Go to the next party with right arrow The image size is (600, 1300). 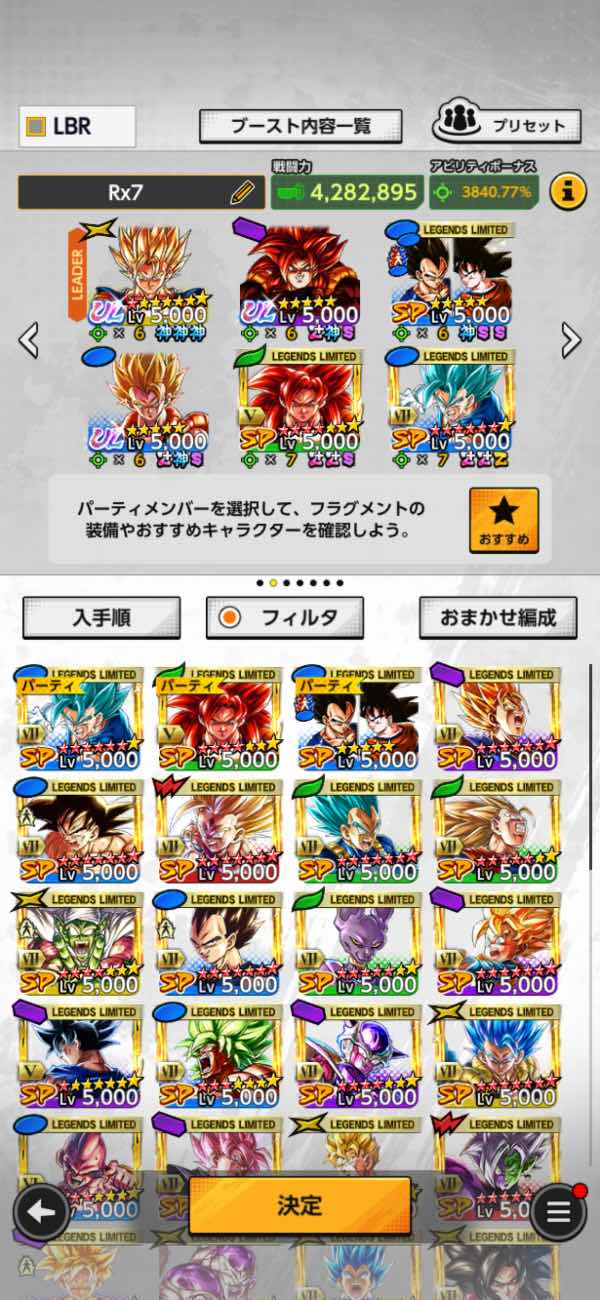pos(571,341)
